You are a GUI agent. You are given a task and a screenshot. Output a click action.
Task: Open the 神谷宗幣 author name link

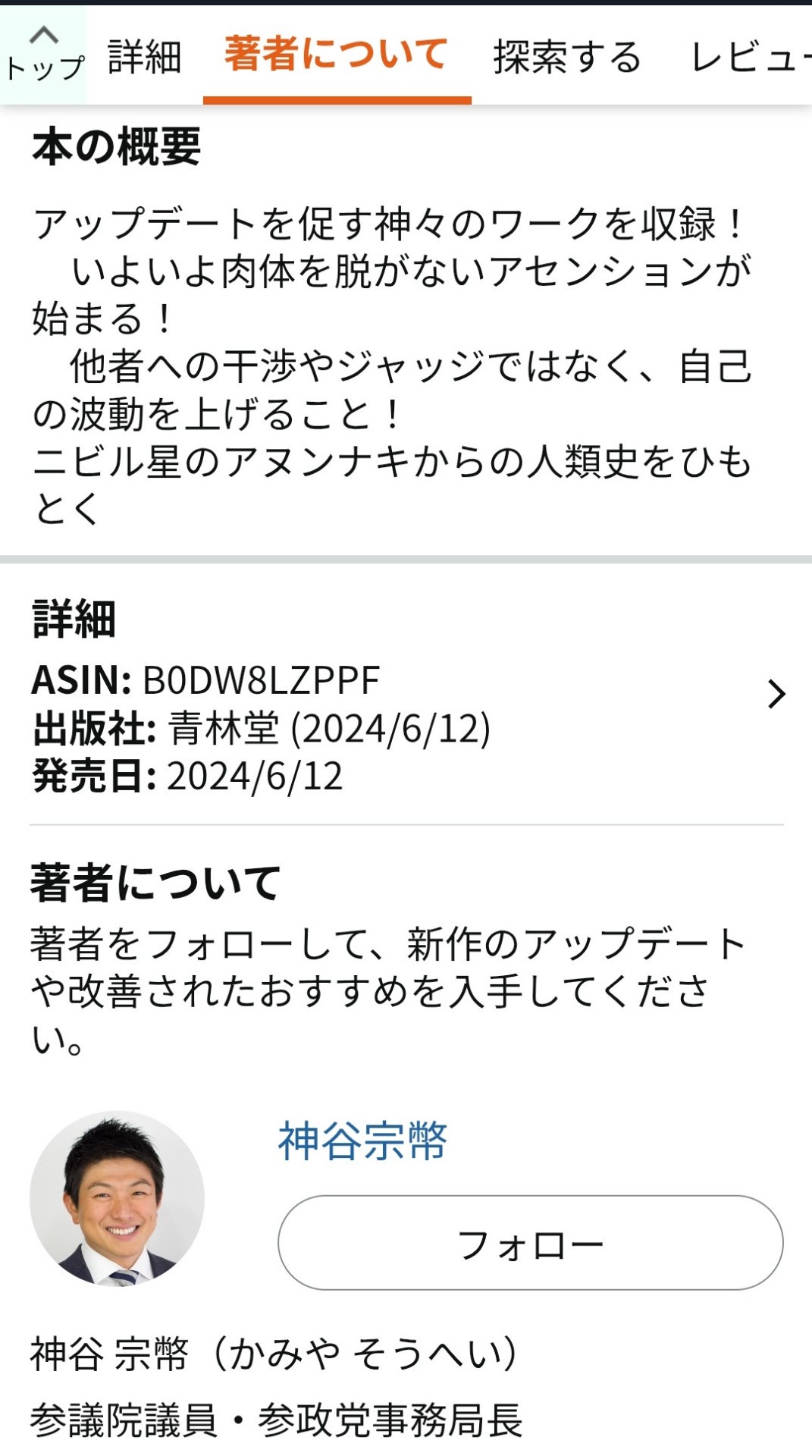click(x=362, y=1141)
